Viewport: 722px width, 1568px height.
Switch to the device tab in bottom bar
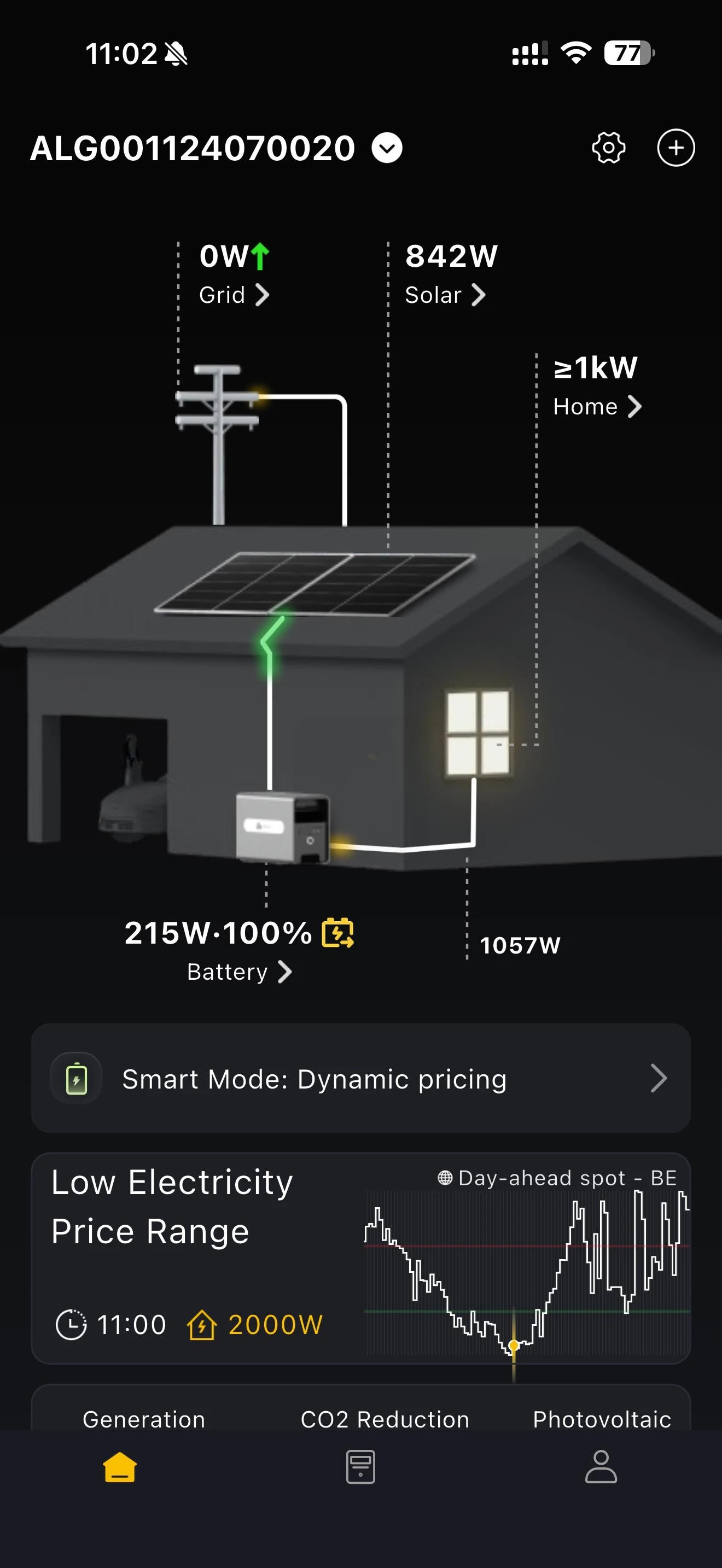360,1467
